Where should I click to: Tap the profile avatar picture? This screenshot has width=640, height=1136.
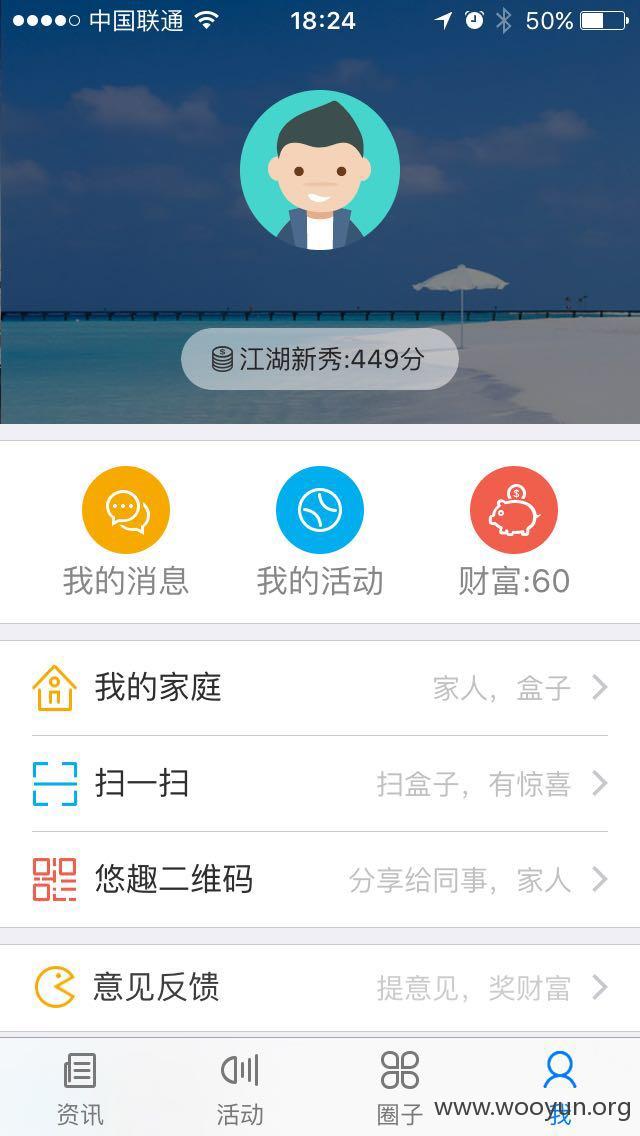tap(320, 170)
